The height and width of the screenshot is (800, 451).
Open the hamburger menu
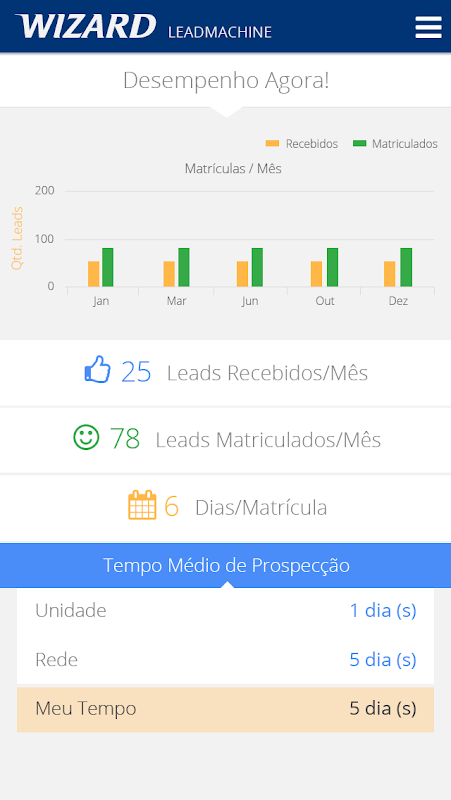pos(428,27)
